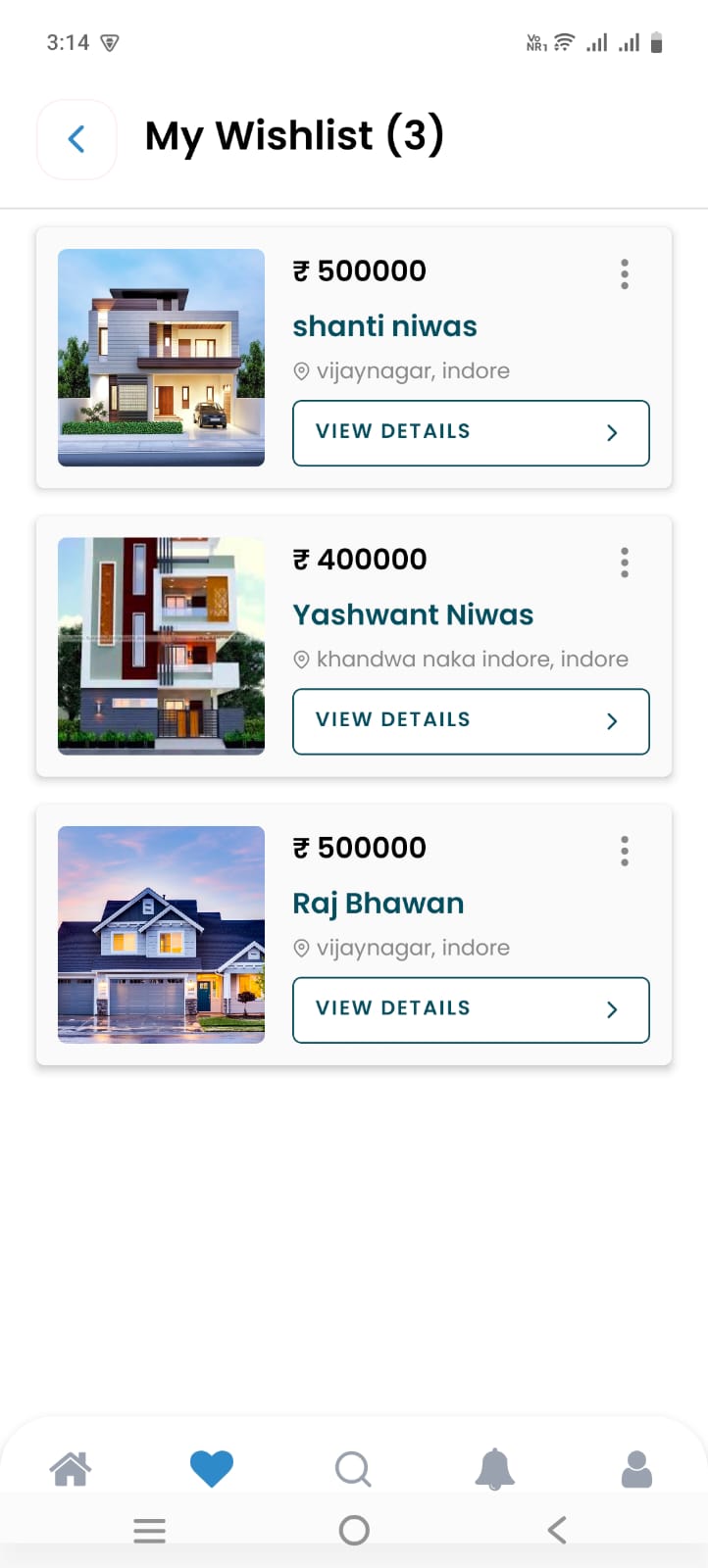Image resolution: width=708 pixels, height=1568 pixels.
Task: Open more options for Yashwant Niwas
Action: tap(625, 563)
